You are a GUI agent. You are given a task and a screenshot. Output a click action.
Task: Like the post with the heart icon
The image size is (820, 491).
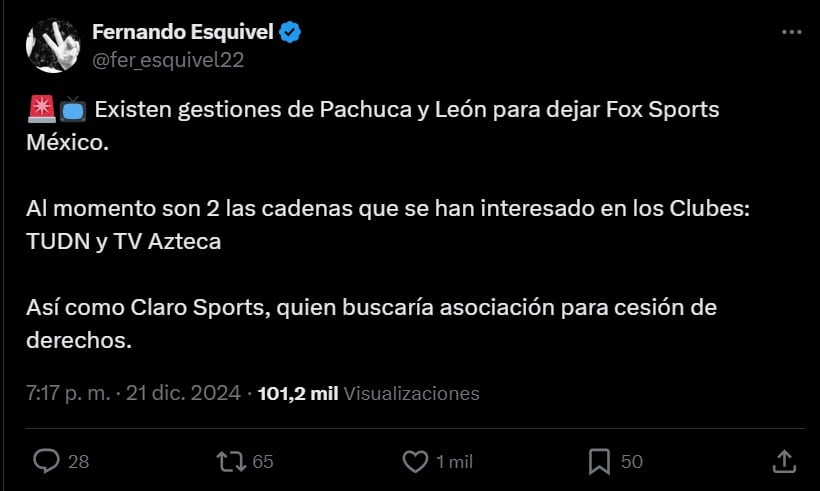pos(415,460)
